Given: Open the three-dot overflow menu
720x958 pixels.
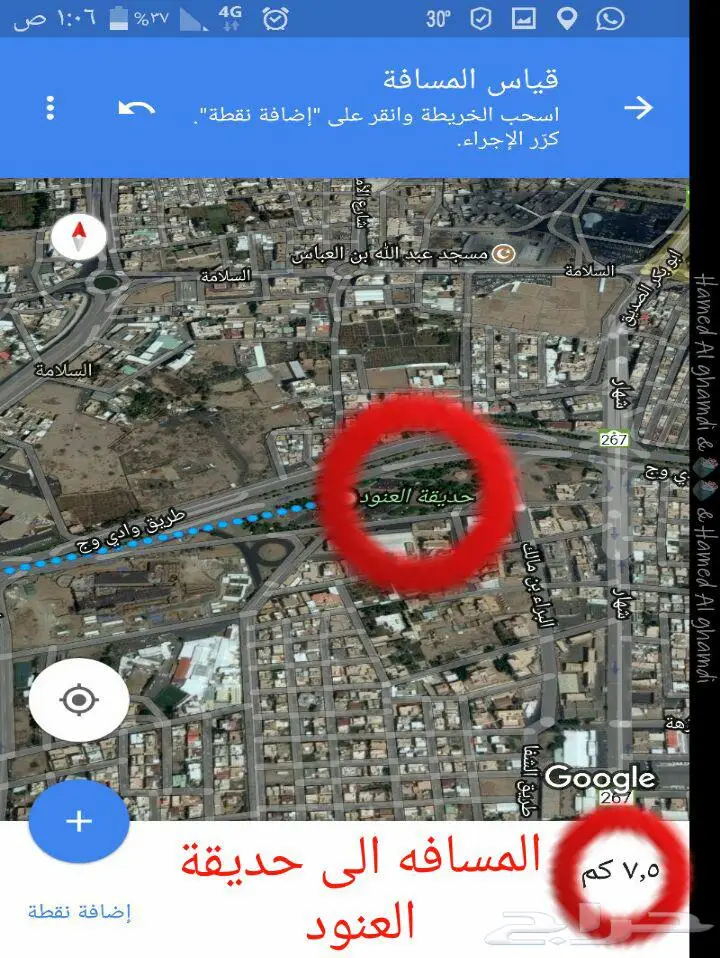Looking at the screenshot, I should (50, 107).
